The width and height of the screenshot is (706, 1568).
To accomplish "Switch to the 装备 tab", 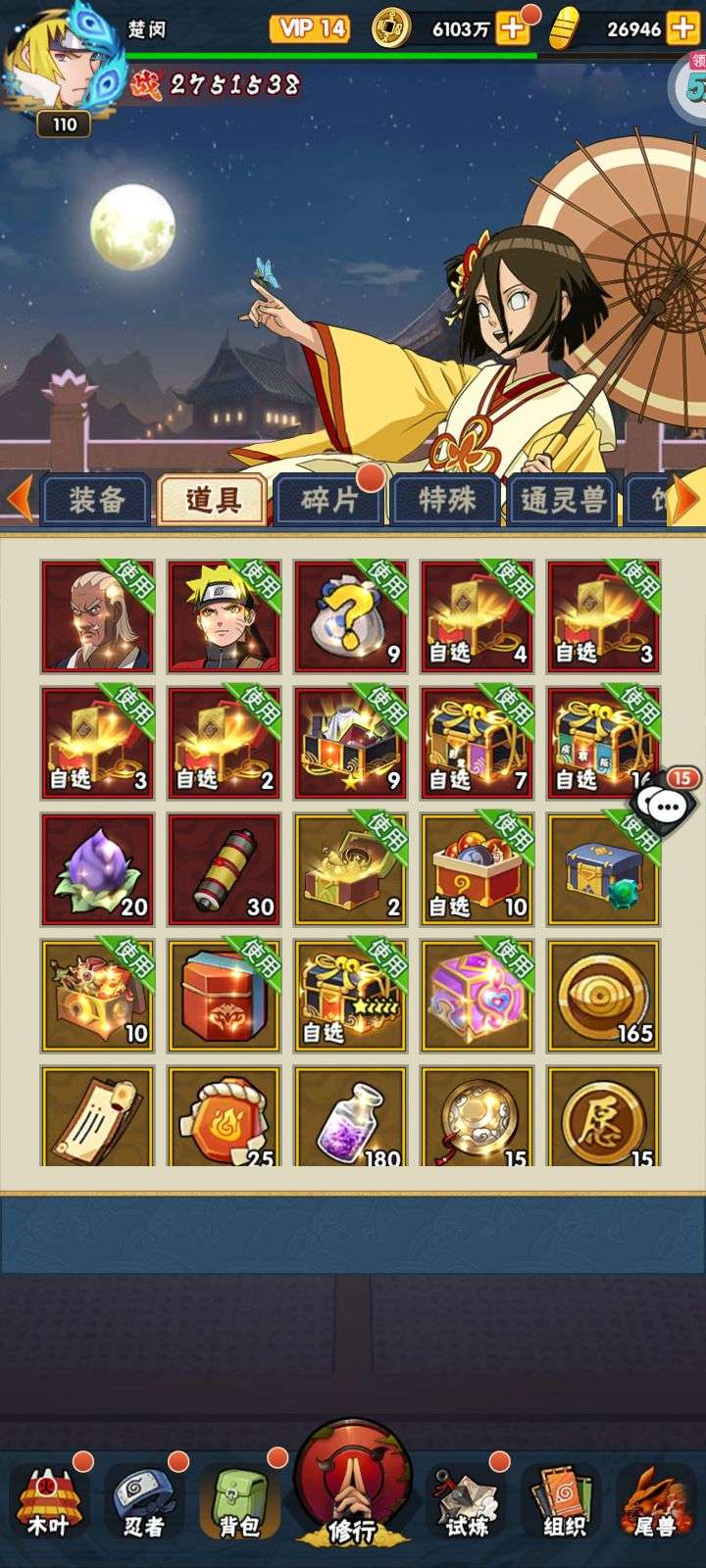I will coord(96,501).
